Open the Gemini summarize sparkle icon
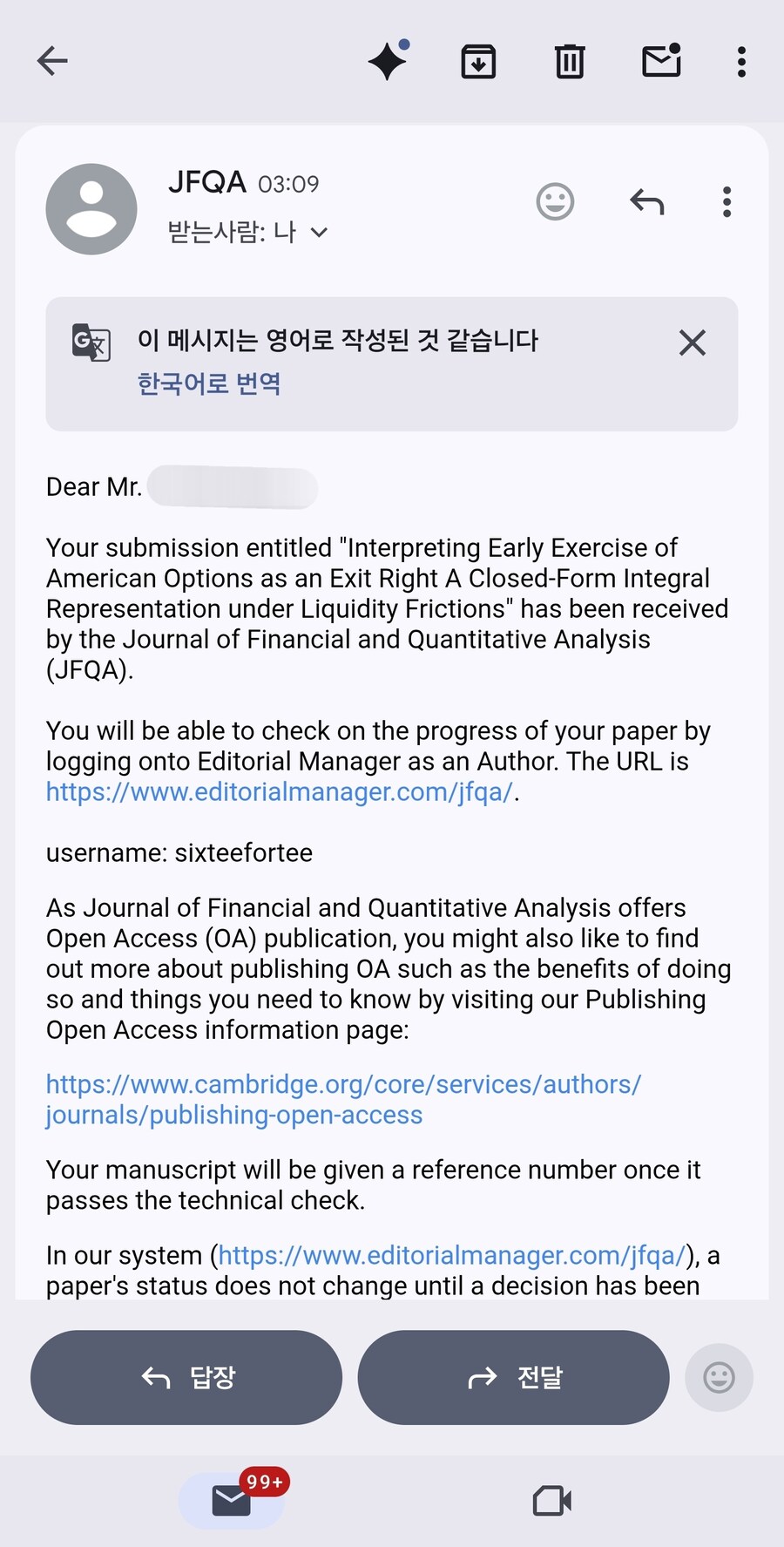The height and width of the screenshot is (1547, 784). pos(389,61)
